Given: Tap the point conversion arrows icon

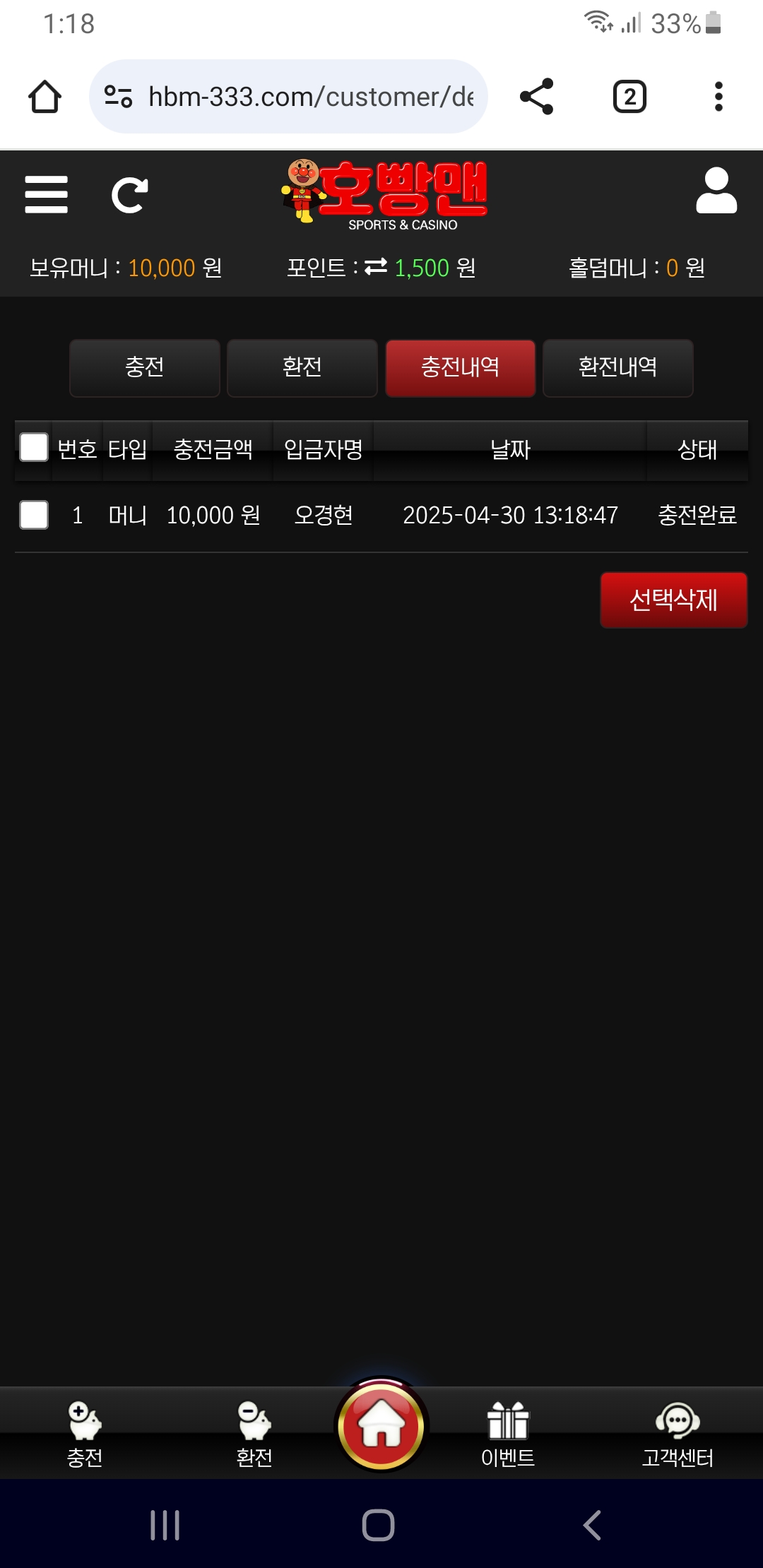Looking at the screenshot, I should click(x=376, y=267).
